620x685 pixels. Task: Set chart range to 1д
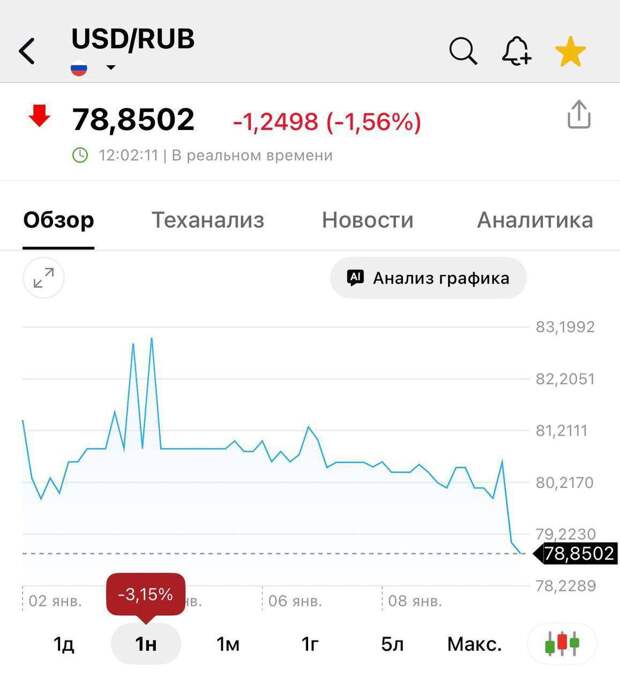pos(64,644)
